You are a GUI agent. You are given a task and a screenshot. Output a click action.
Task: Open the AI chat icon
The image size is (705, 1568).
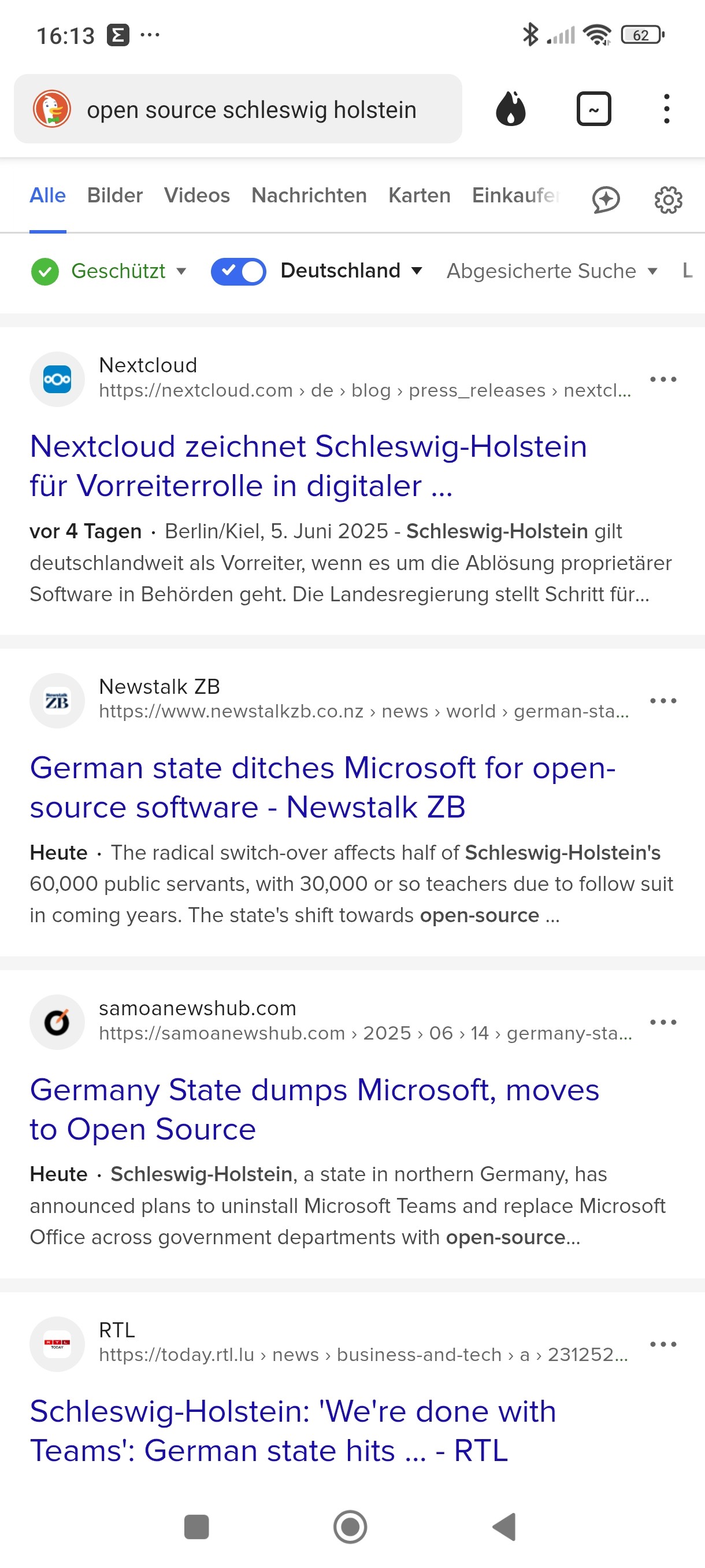[x=606, y=199]
